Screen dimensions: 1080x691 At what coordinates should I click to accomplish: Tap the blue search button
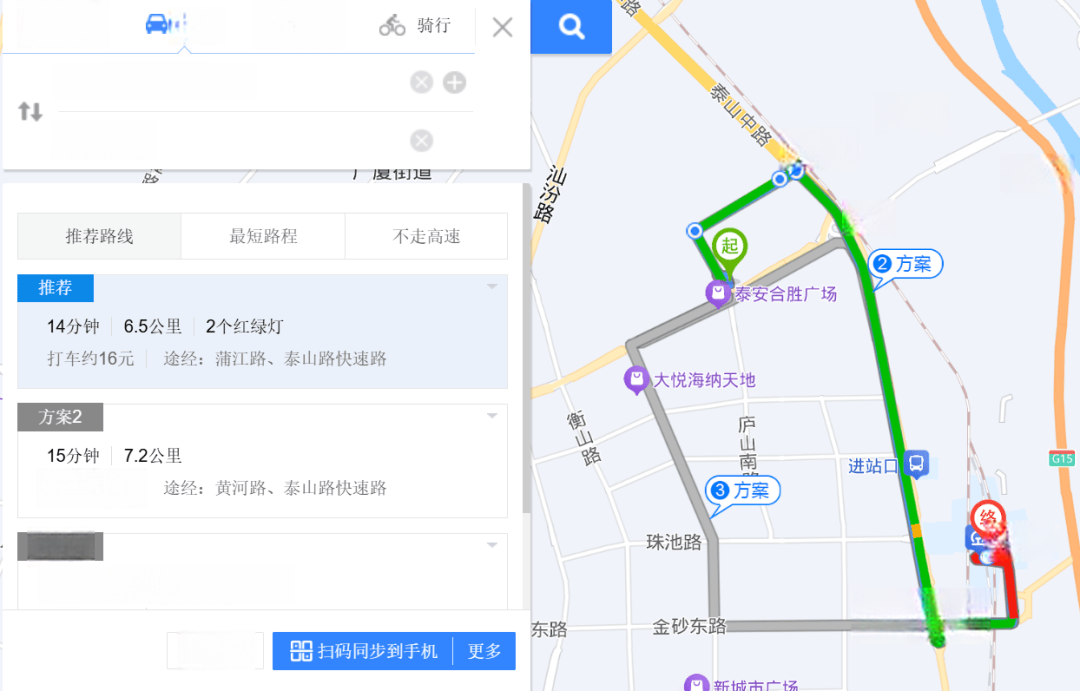(x=571, y=27)
